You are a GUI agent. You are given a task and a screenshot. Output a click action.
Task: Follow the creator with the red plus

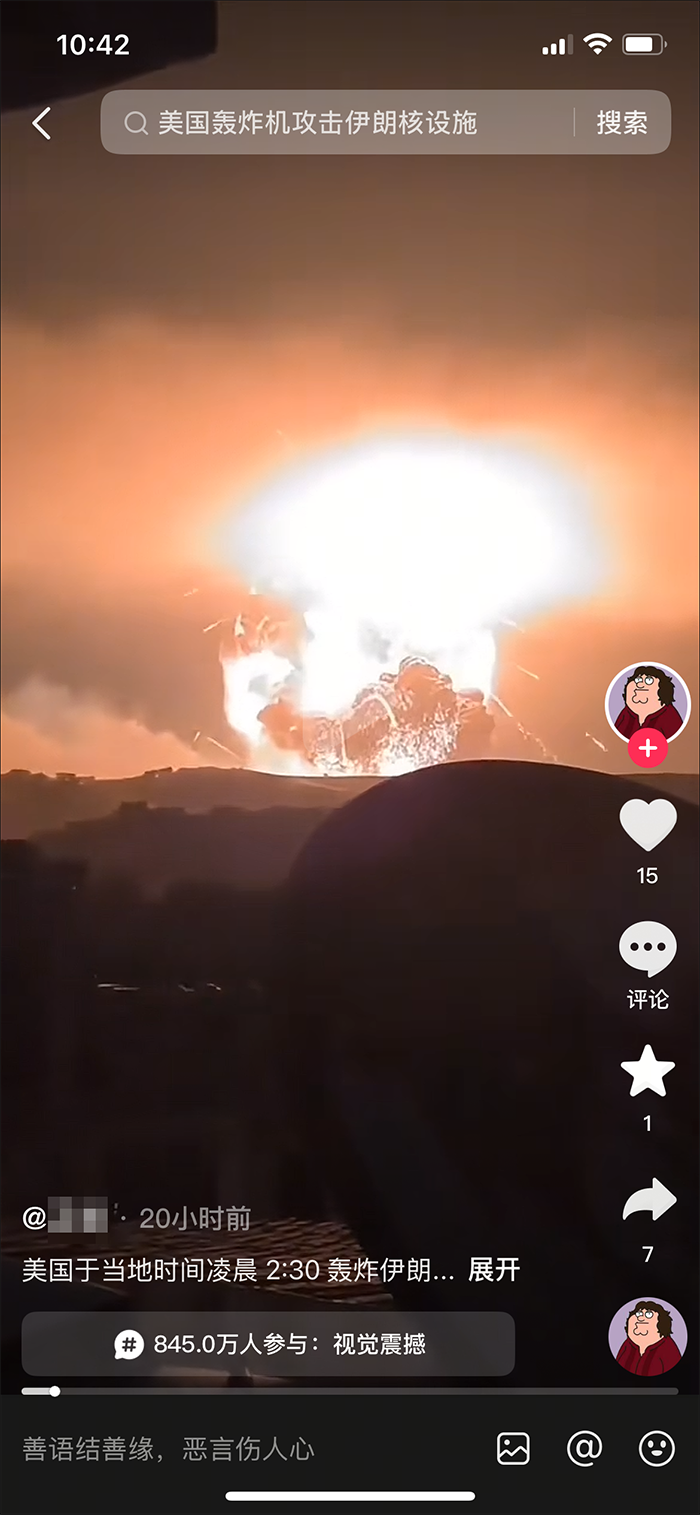click(648, 748)
